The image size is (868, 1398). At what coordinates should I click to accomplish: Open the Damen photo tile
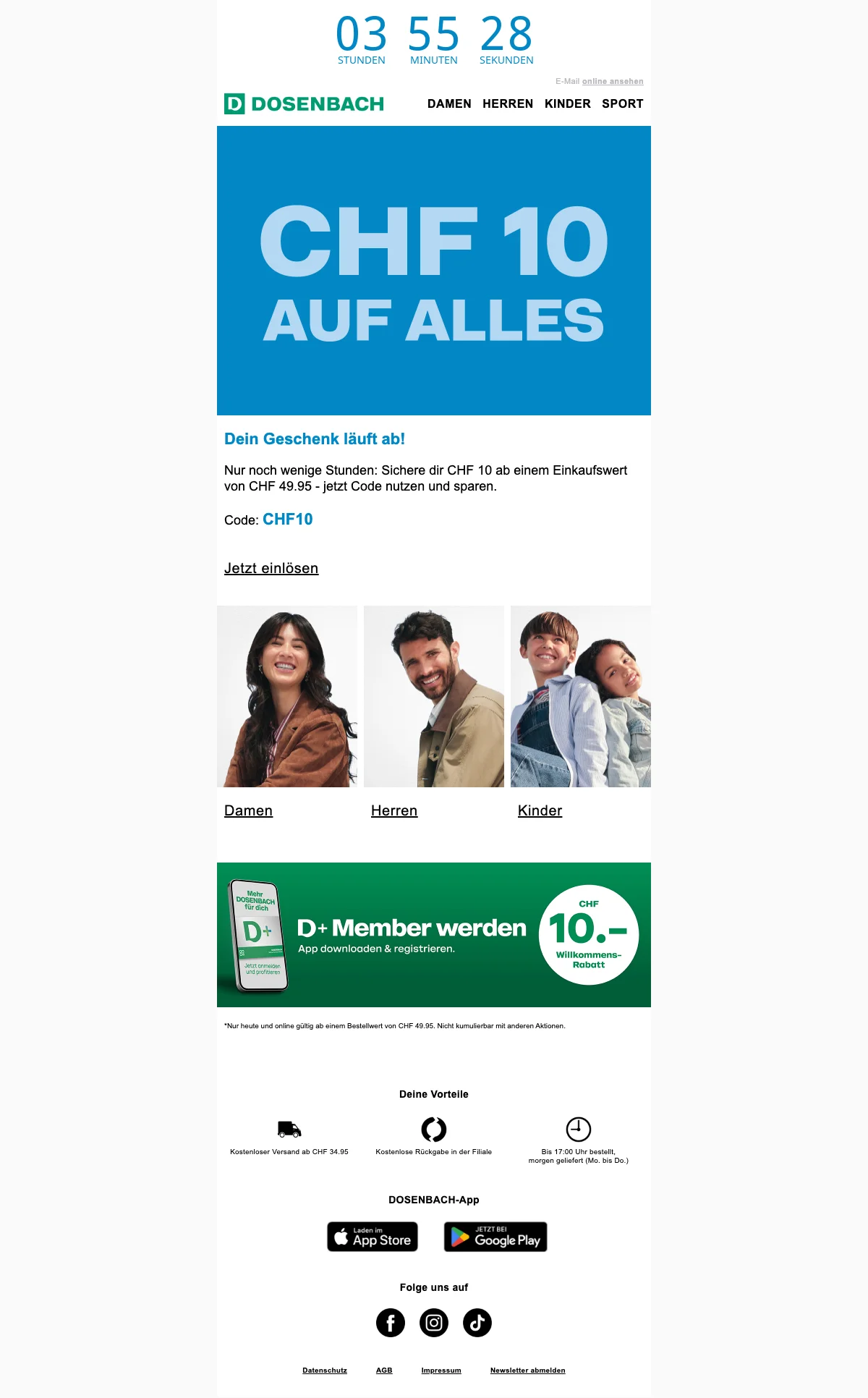tap(287, 696)
